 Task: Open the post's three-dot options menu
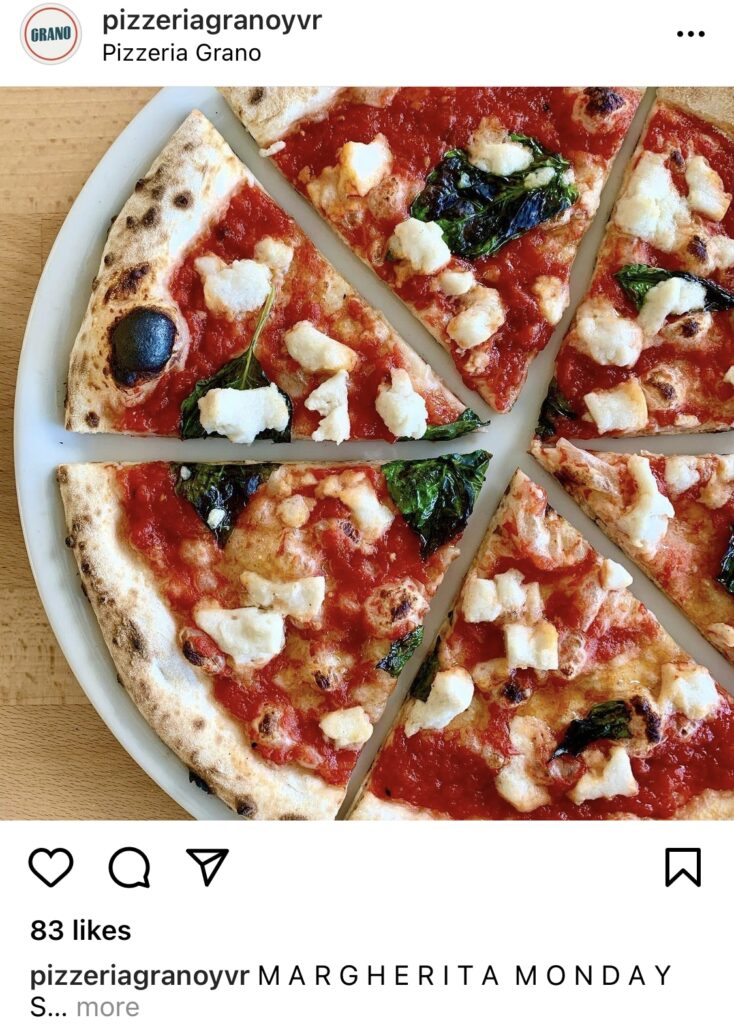click(x=690, y=34)
